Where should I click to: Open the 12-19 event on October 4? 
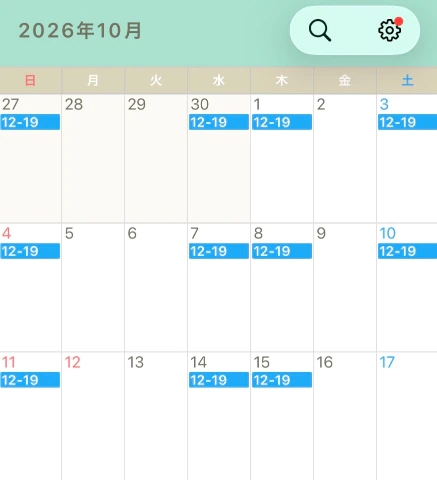tap(30, 251)
